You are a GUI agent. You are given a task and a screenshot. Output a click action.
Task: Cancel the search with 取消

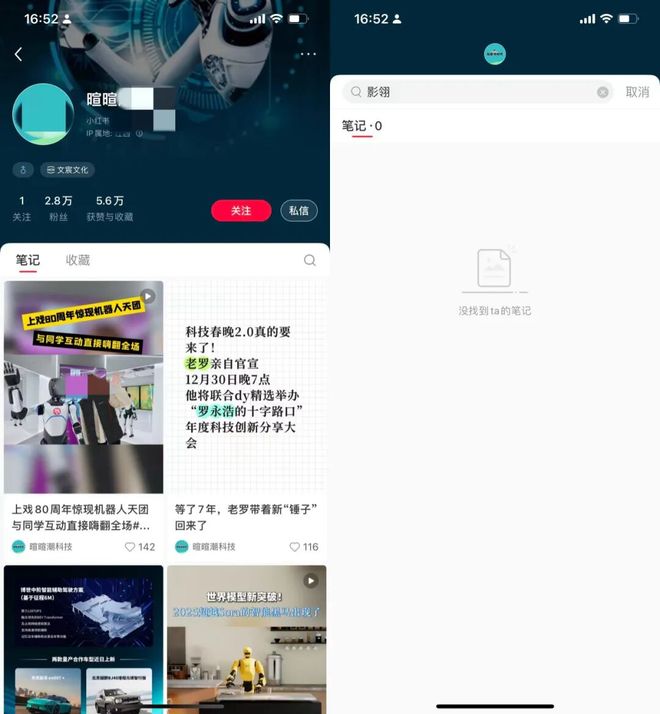pyautogui.click(x=637, y=92)
